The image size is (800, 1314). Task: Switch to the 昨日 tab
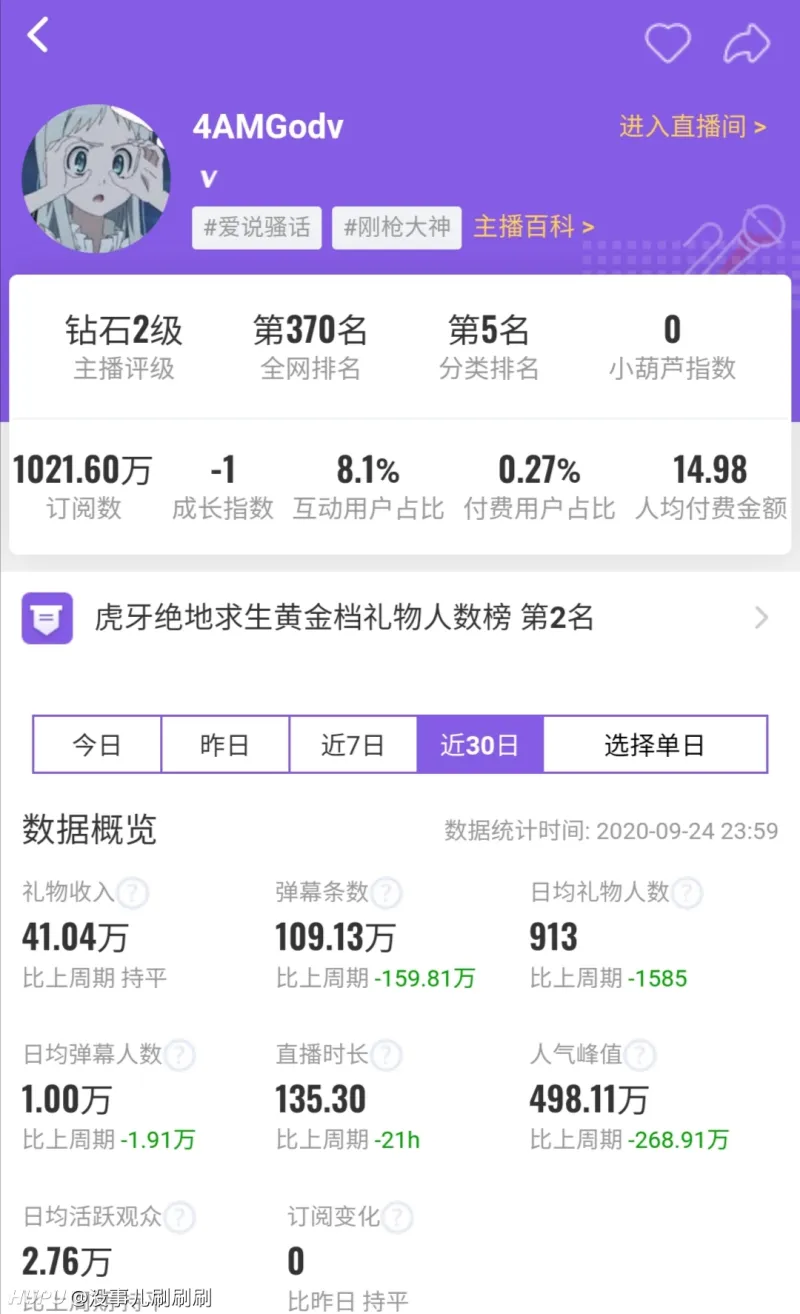(x=225, y=745)
